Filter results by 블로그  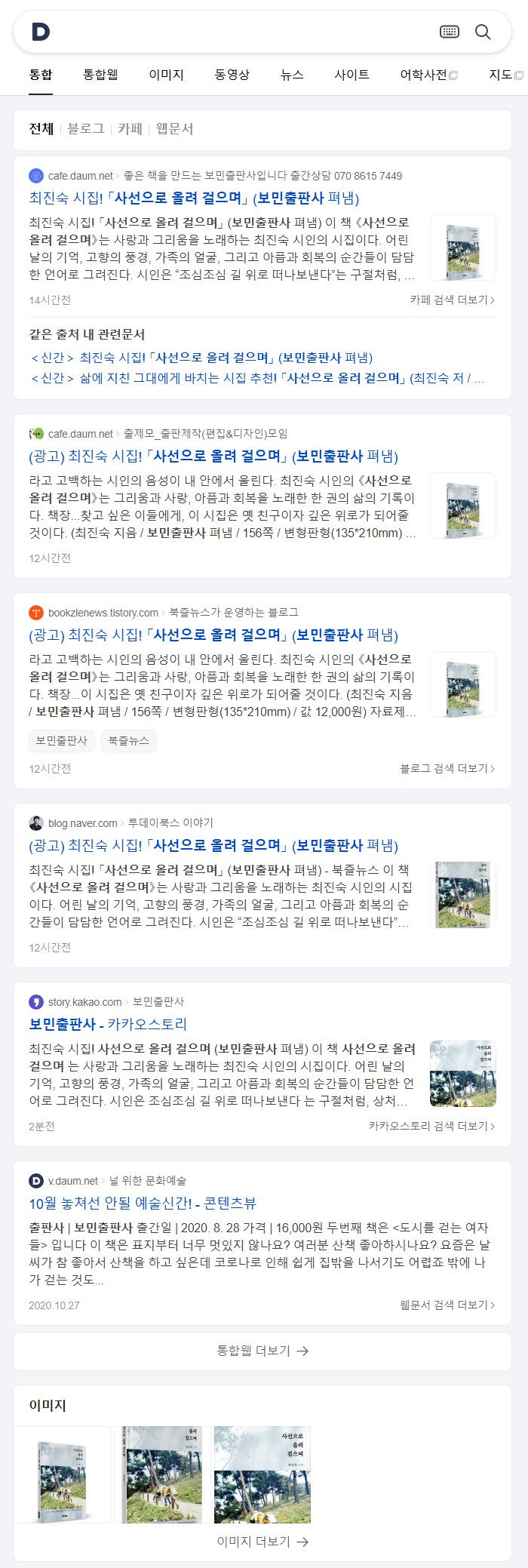point(86,129)
